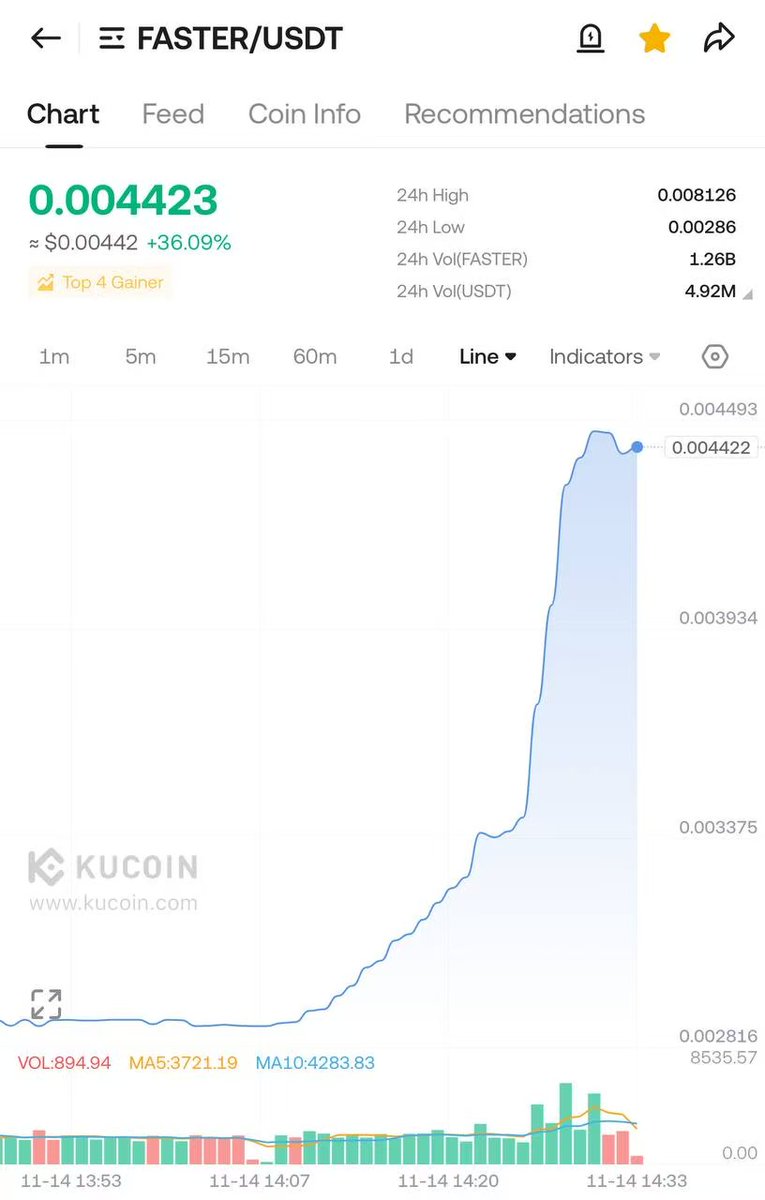Expand the chart to fullscreen
This screenshot has width=765, height=1200.
[46, 1004]
